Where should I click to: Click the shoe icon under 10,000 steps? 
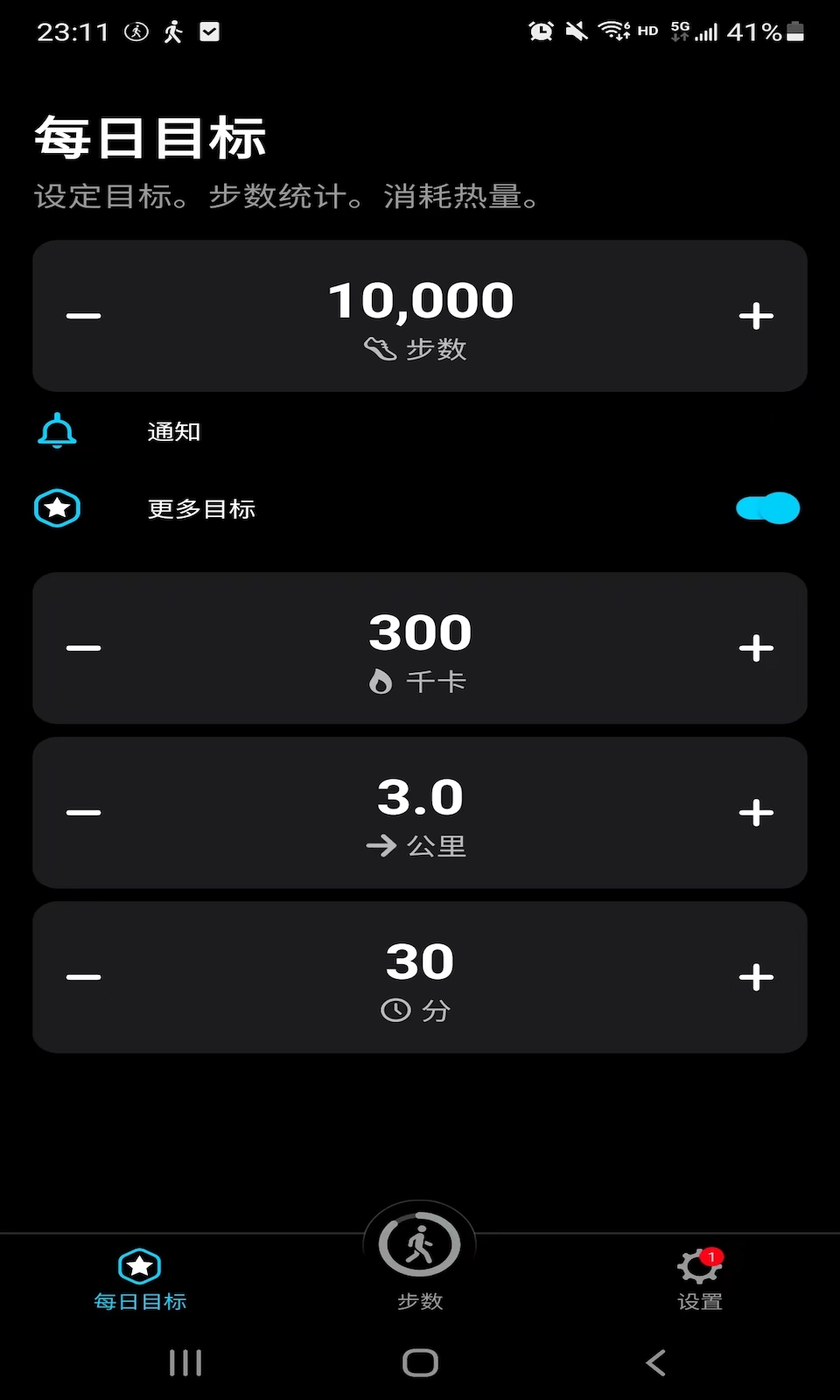(381, 349)
